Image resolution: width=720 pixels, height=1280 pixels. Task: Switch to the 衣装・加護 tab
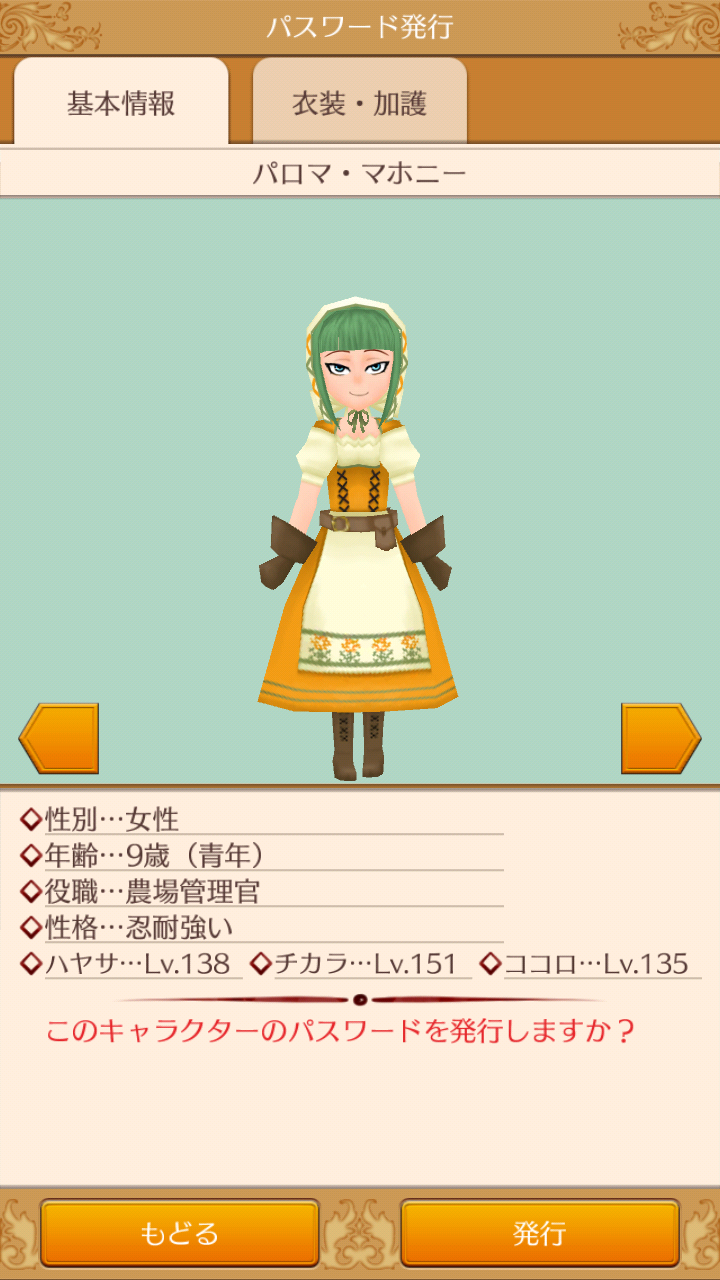click(x=359, y=103)
